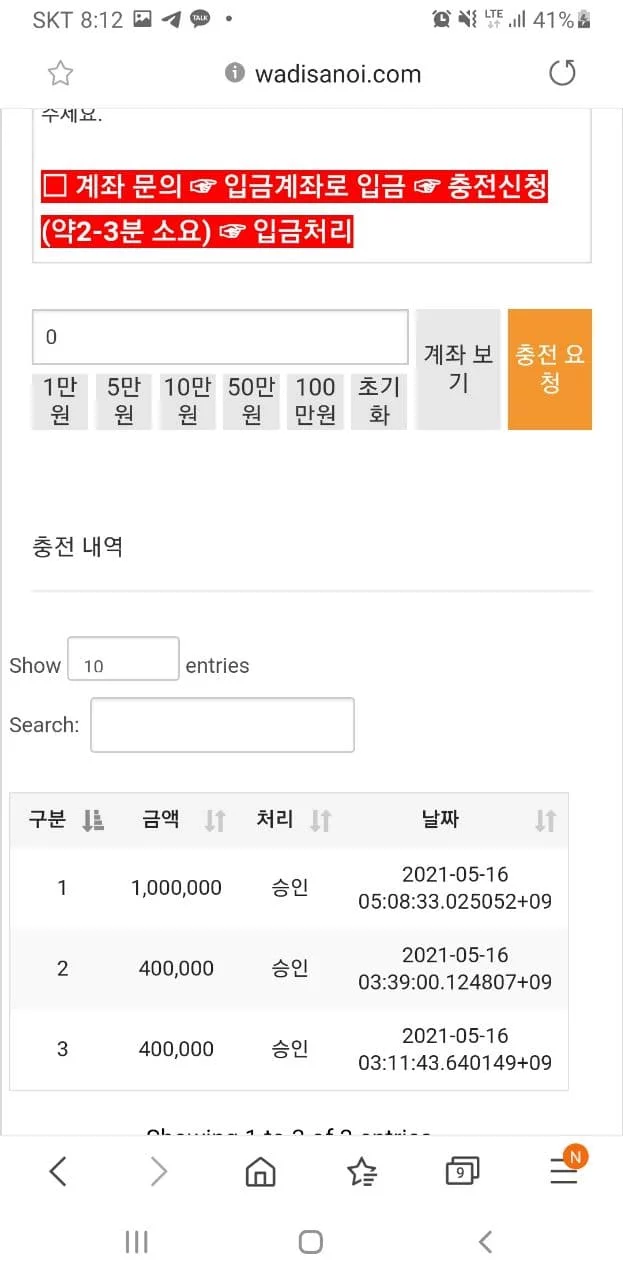Tap 계좌 보기 to view account
This screenshot has height=1280, width=623.
[x=458, y=369]
